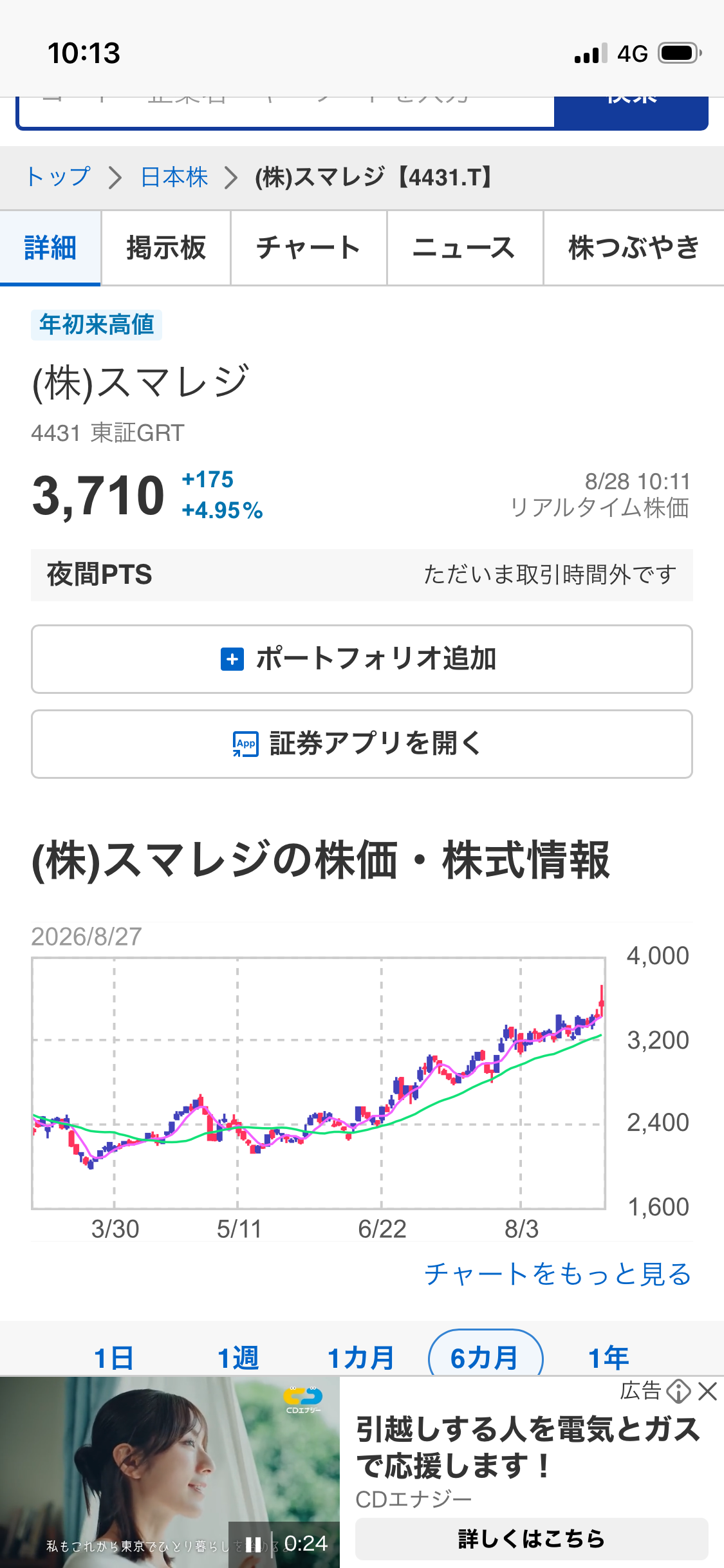
Task: Tap 詳しくはこちら on the ad
Action: click(x=532, y=1539)
